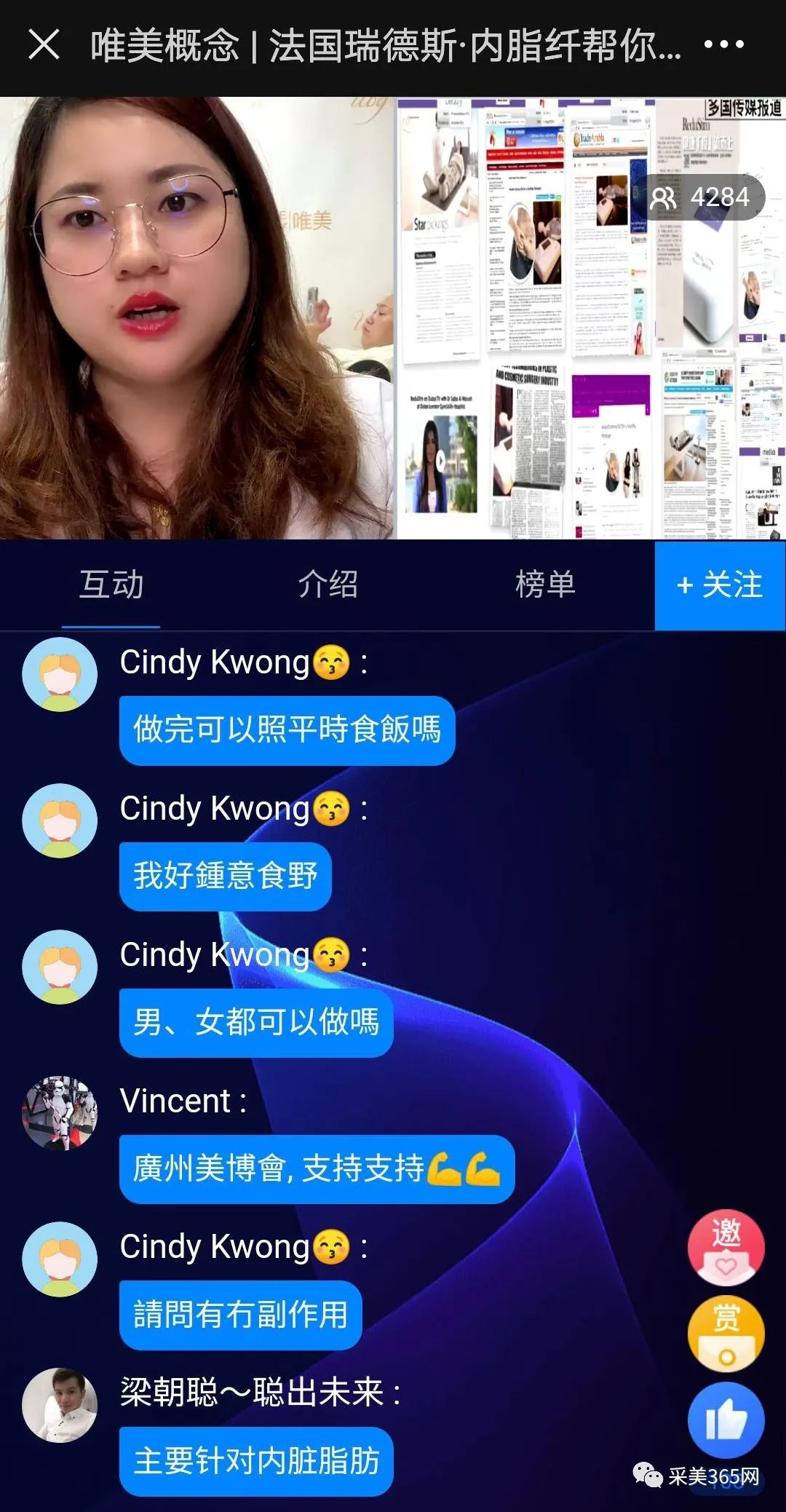The height and width of the screenshot is (1512, 786).
Task: Like the live stream with thumbs-up
Action: click(x=726, y=1420)
